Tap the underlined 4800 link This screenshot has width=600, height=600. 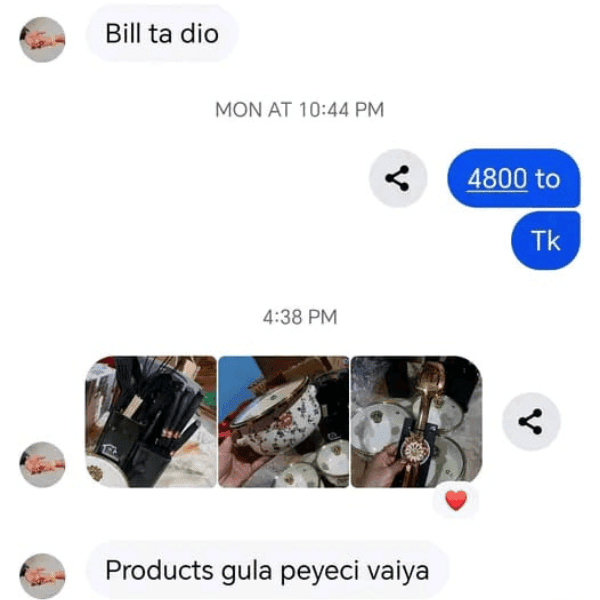pyautogui.click(x=497, y=179)
